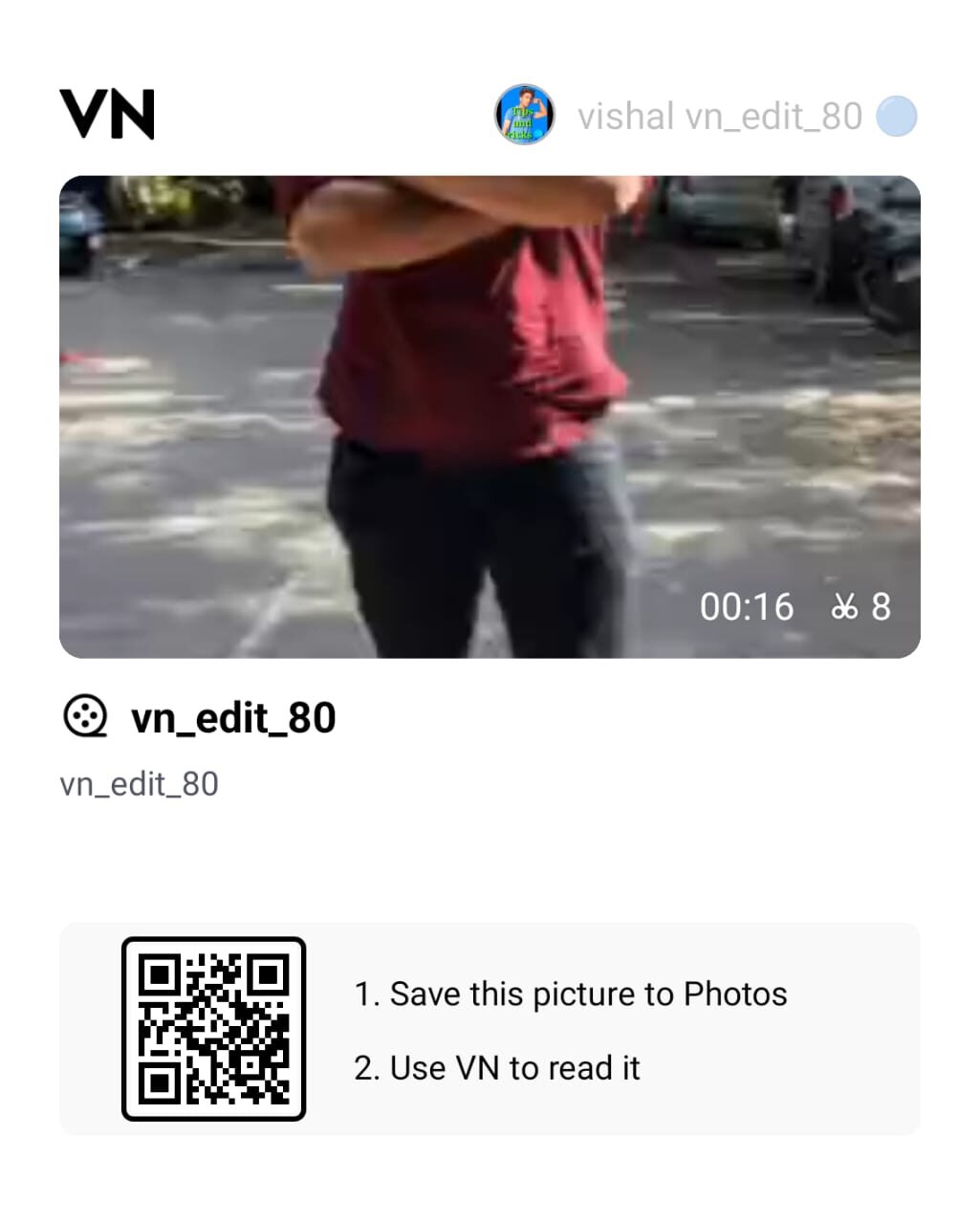Screen dimensions: 980x1224
Task: Open the vn_edit_80 description area
Action: click(140, 783)
